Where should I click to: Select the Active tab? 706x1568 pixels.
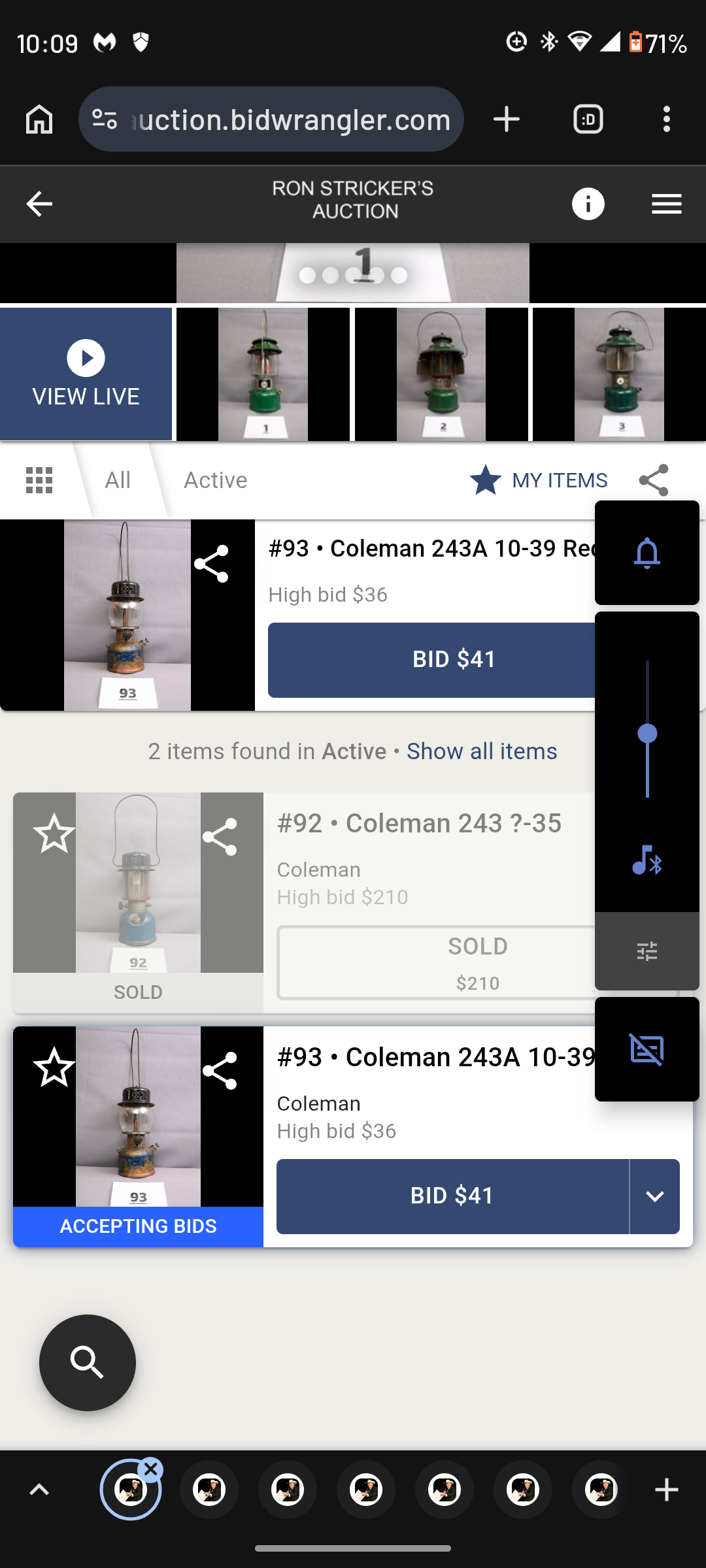215,480
